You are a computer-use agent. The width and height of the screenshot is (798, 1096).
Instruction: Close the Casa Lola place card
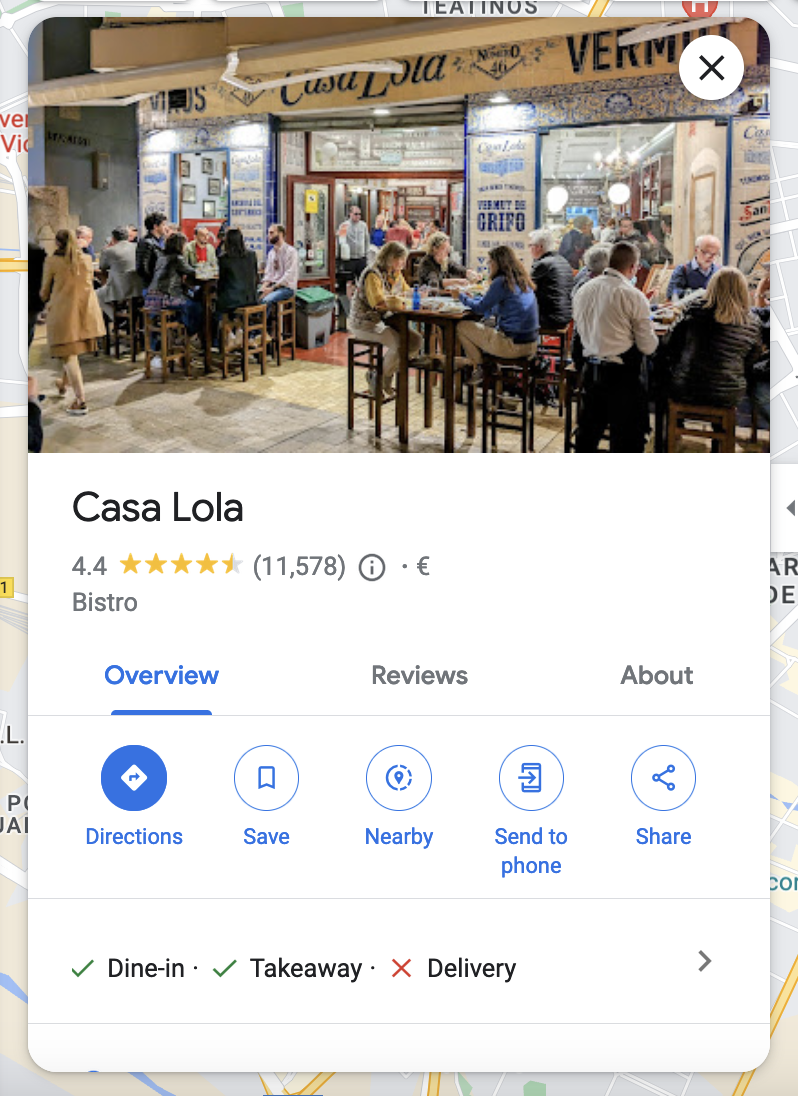click(711, 68)
